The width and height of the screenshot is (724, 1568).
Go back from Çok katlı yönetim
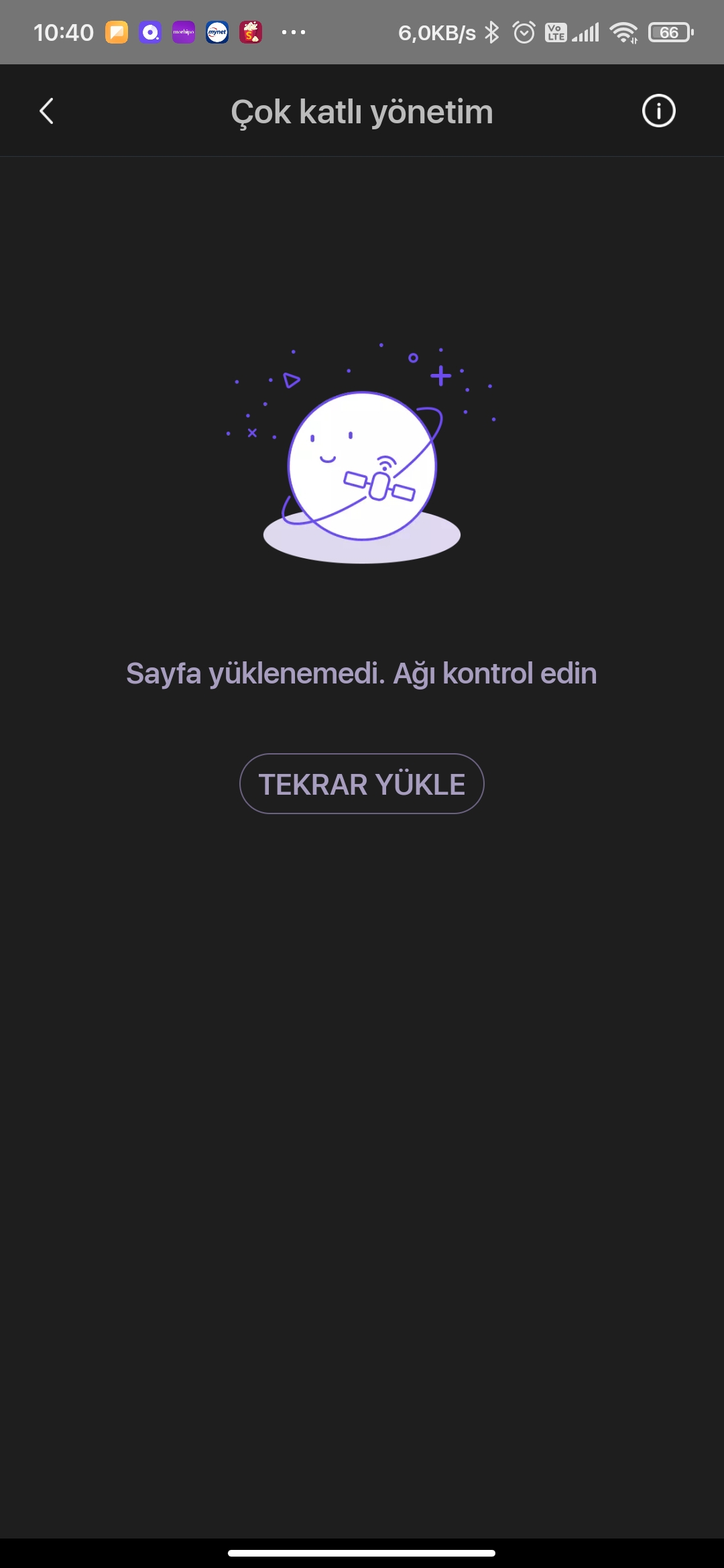point(46,111)
